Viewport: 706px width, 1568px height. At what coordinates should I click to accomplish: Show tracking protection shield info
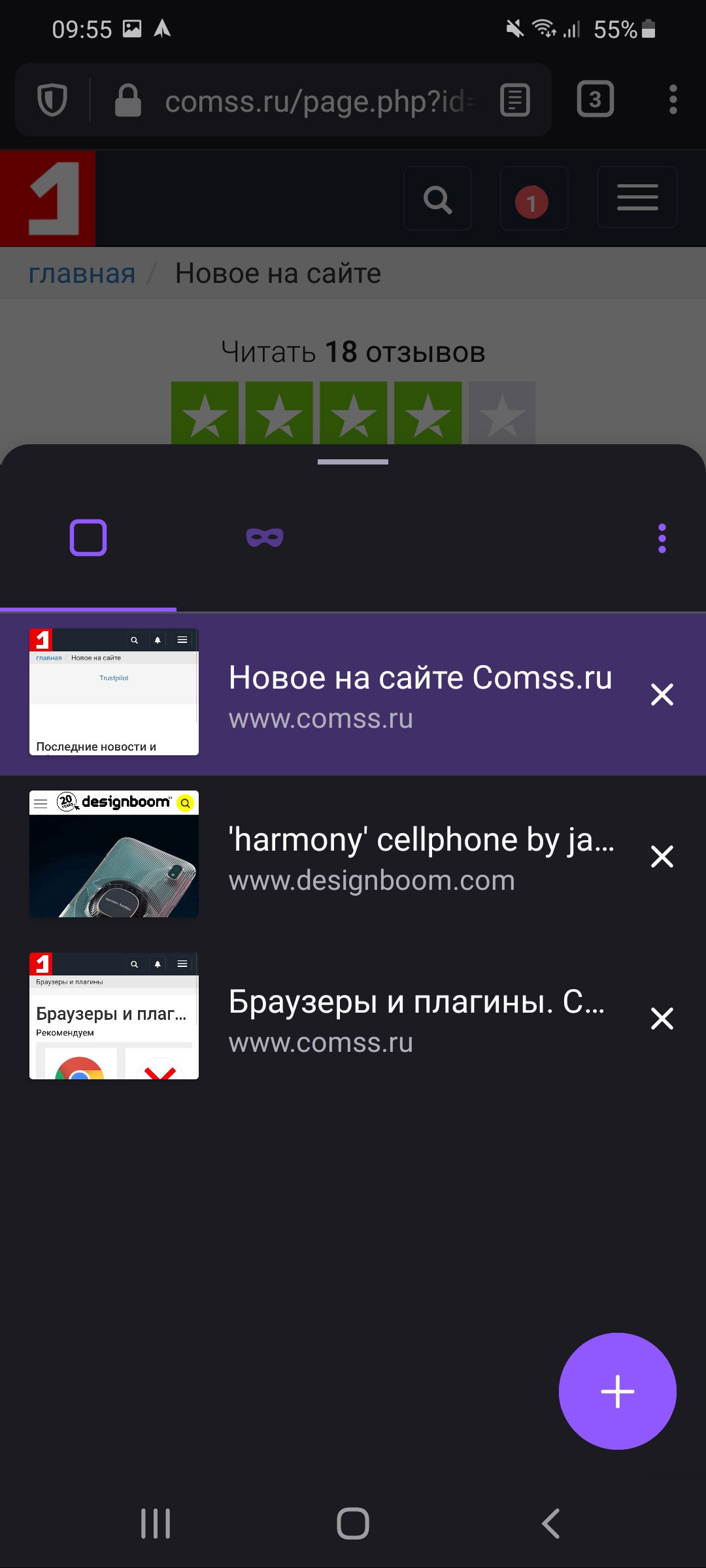coord(52,101)
